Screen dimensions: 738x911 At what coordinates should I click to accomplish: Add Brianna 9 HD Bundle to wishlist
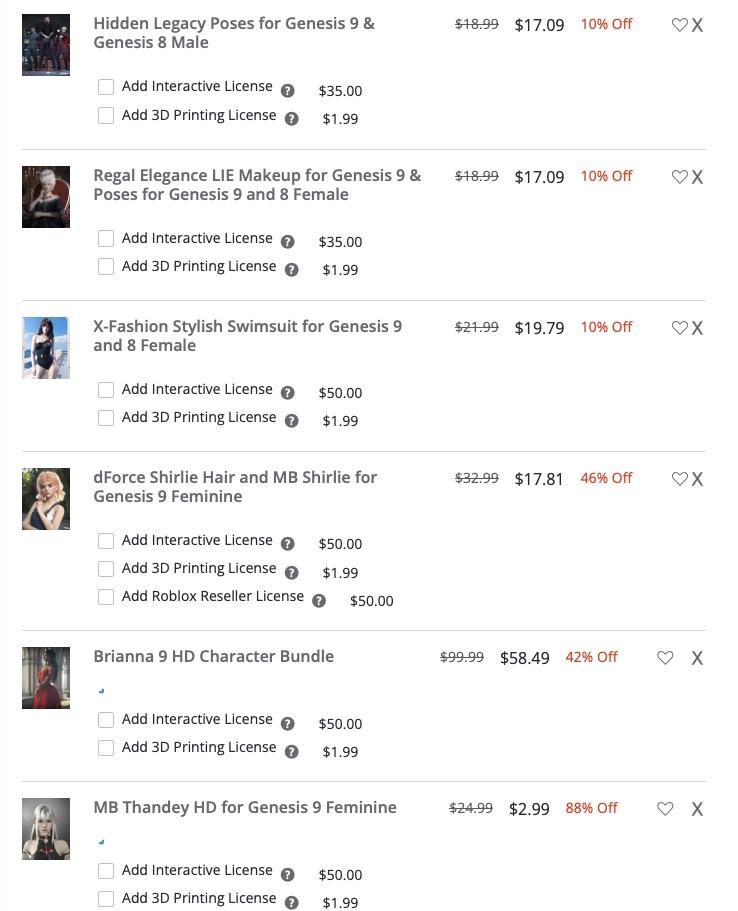pos(665,658)
